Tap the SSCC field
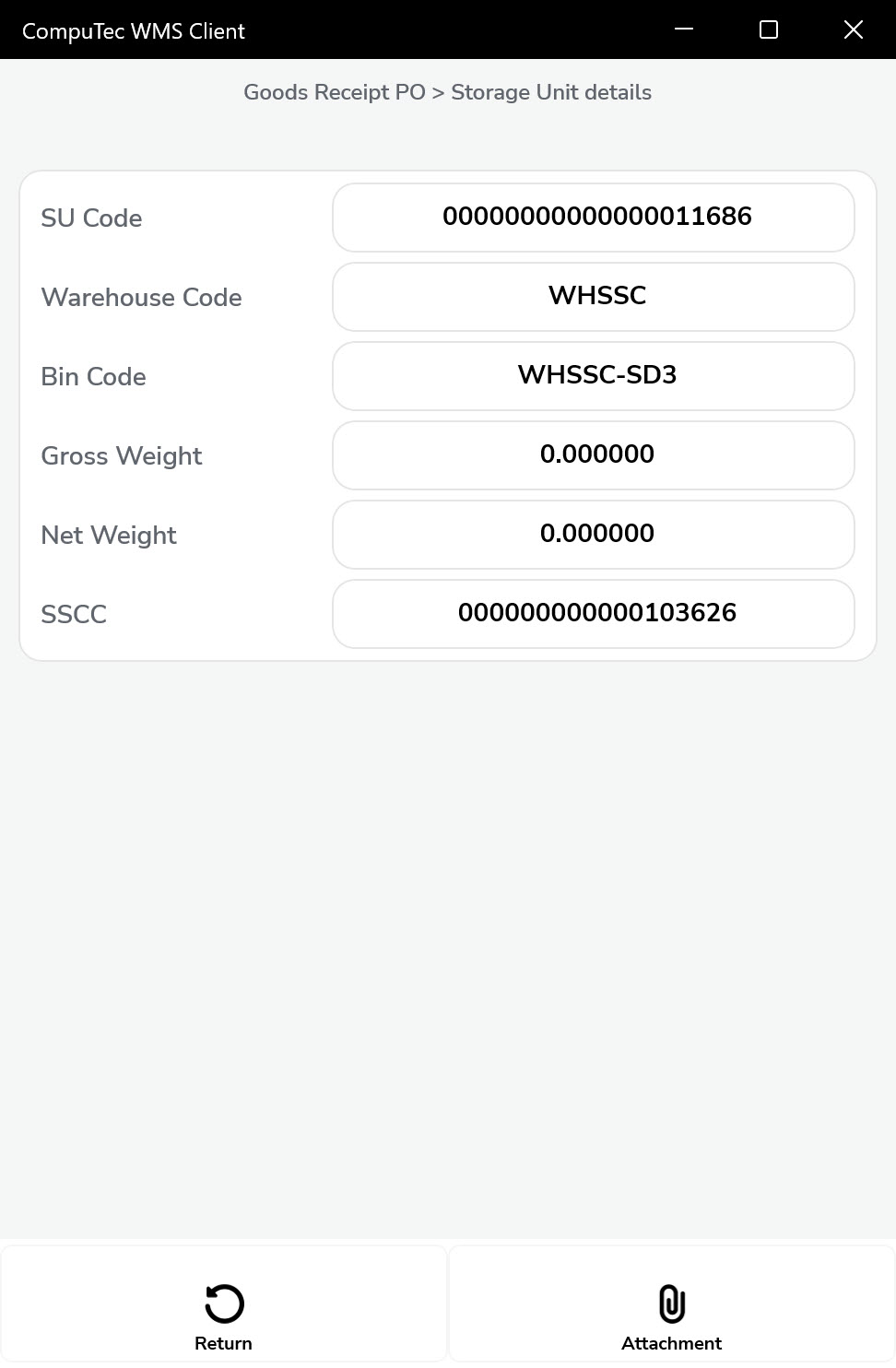This screenshot has height=1368, width=896. [593, 614]
